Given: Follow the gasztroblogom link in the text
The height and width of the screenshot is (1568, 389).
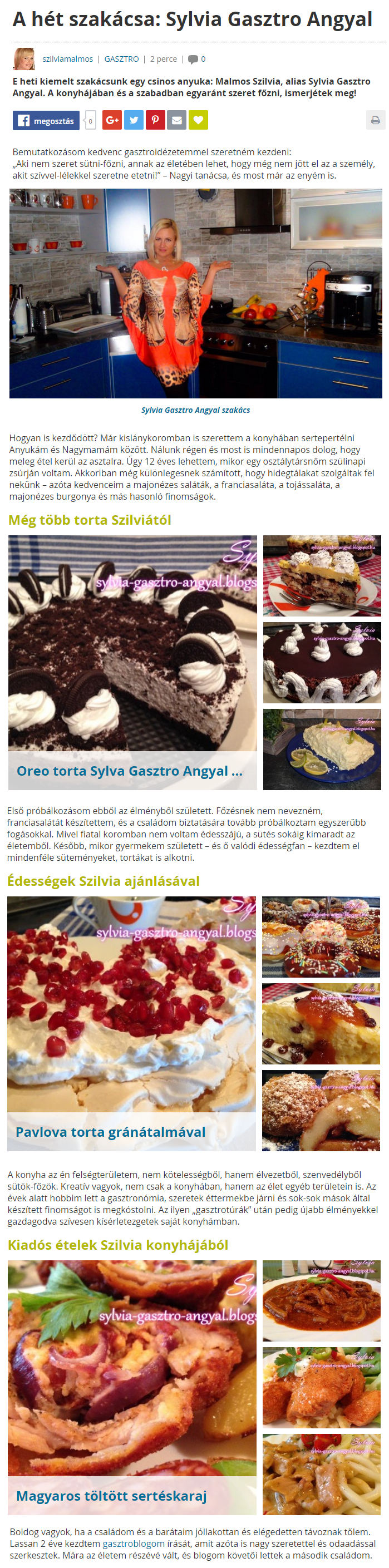Looking at the screenshot, I should 134,1544.
